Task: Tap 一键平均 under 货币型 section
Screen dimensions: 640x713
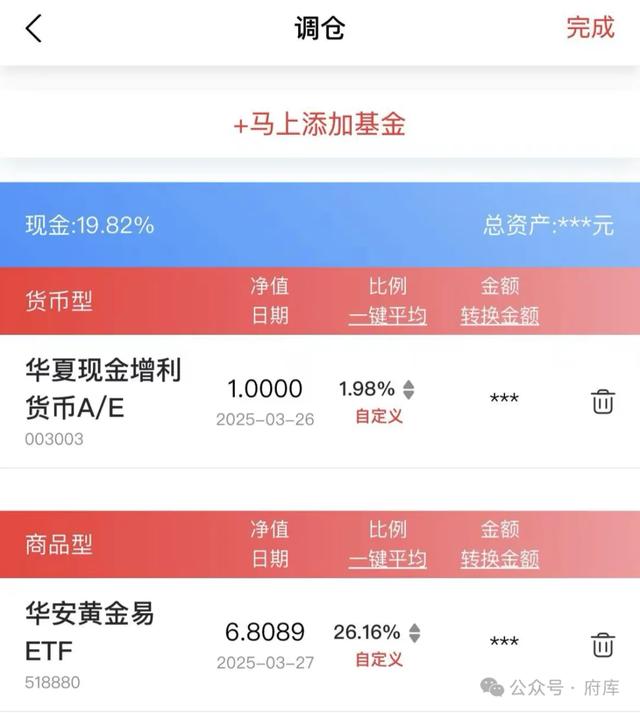Action: point(387,316)
